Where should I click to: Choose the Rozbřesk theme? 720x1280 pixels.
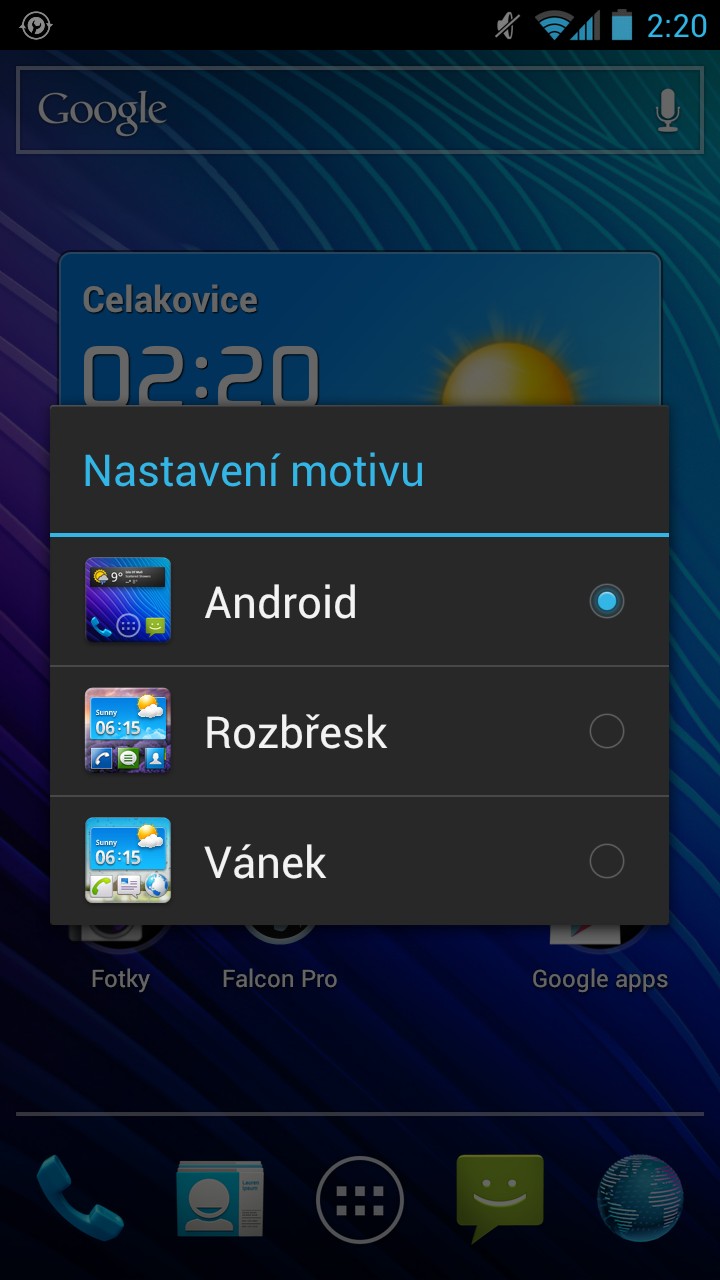tap(359, 732)
